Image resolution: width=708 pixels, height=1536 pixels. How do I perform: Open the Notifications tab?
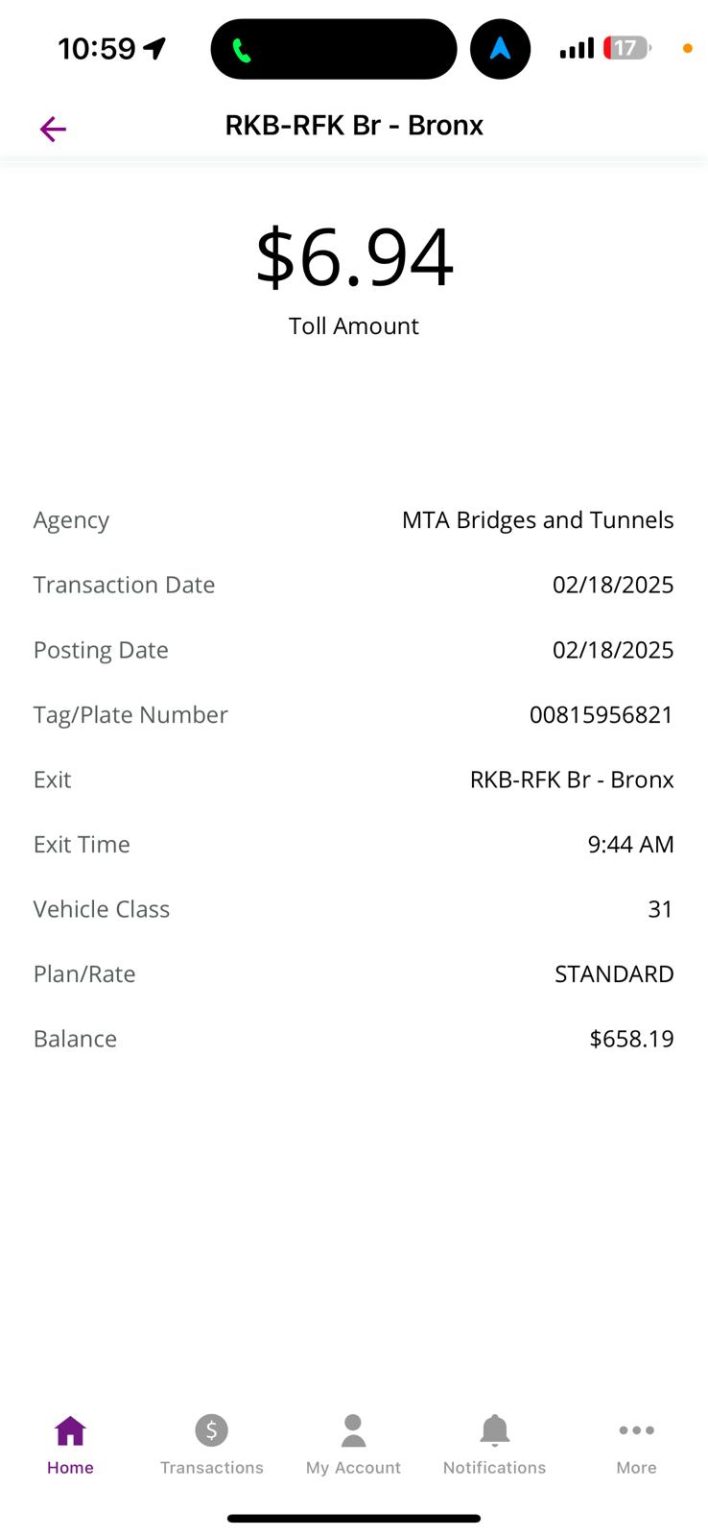coord(495,1446)
